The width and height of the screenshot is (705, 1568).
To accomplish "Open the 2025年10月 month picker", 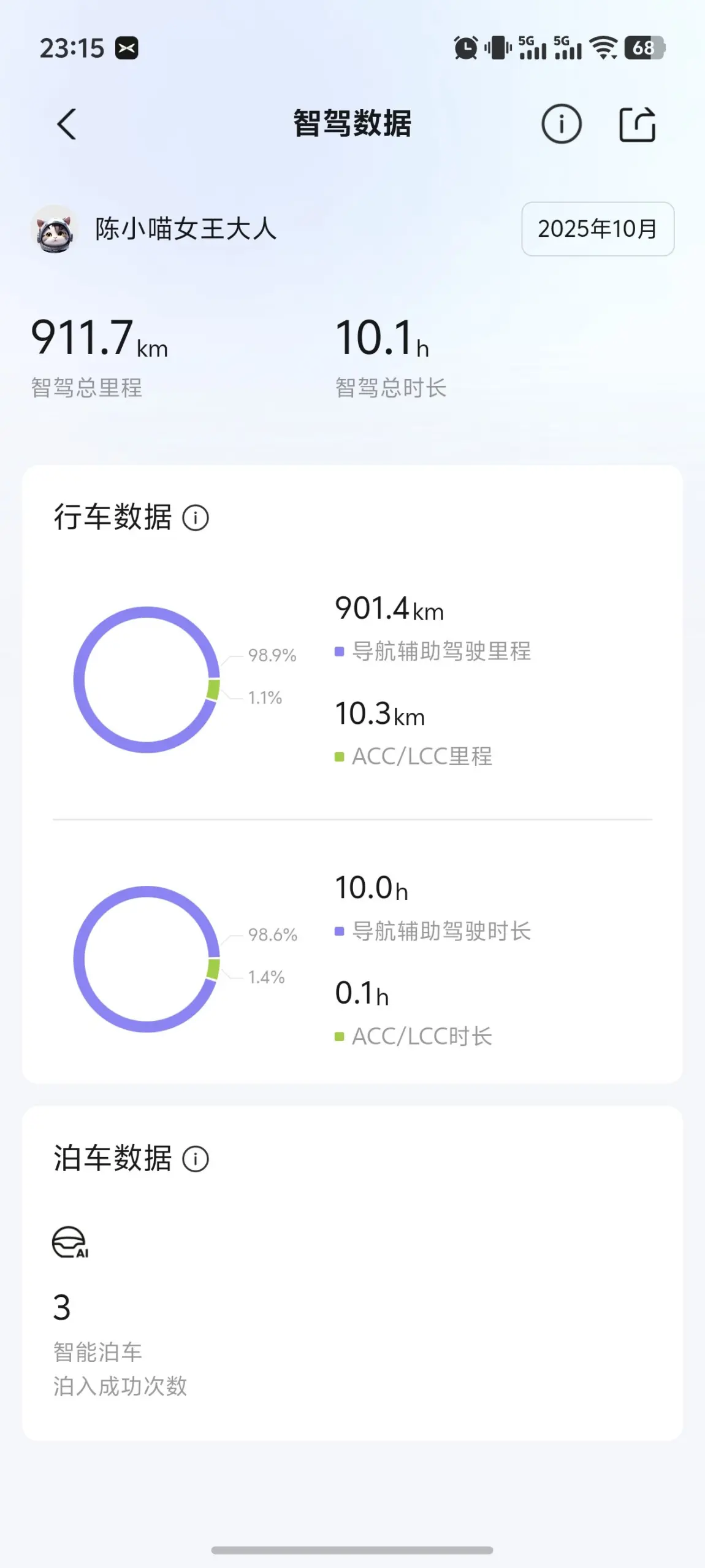I will (x=598, y=229).
